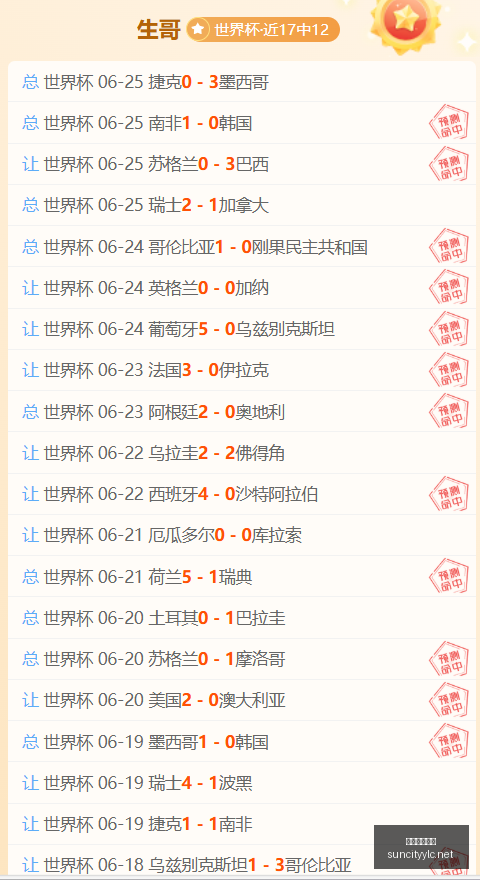The height and width of the screenshot is (880, 480).
Task: Open the 英格兰 0-0 加纳 prediction
Action: point(242,288)
